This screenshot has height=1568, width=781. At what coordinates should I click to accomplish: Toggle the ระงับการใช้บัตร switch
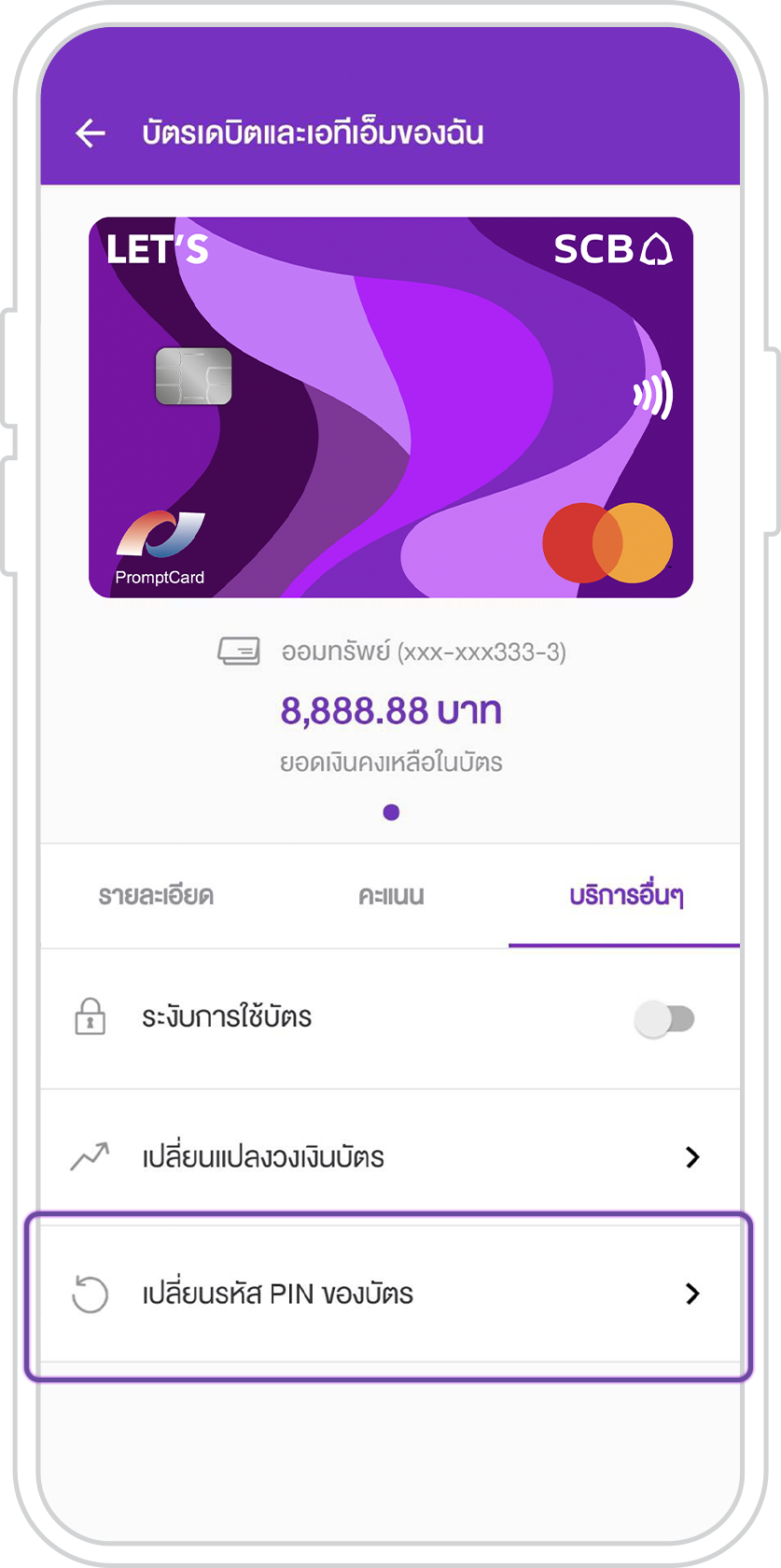(664, 1018)
